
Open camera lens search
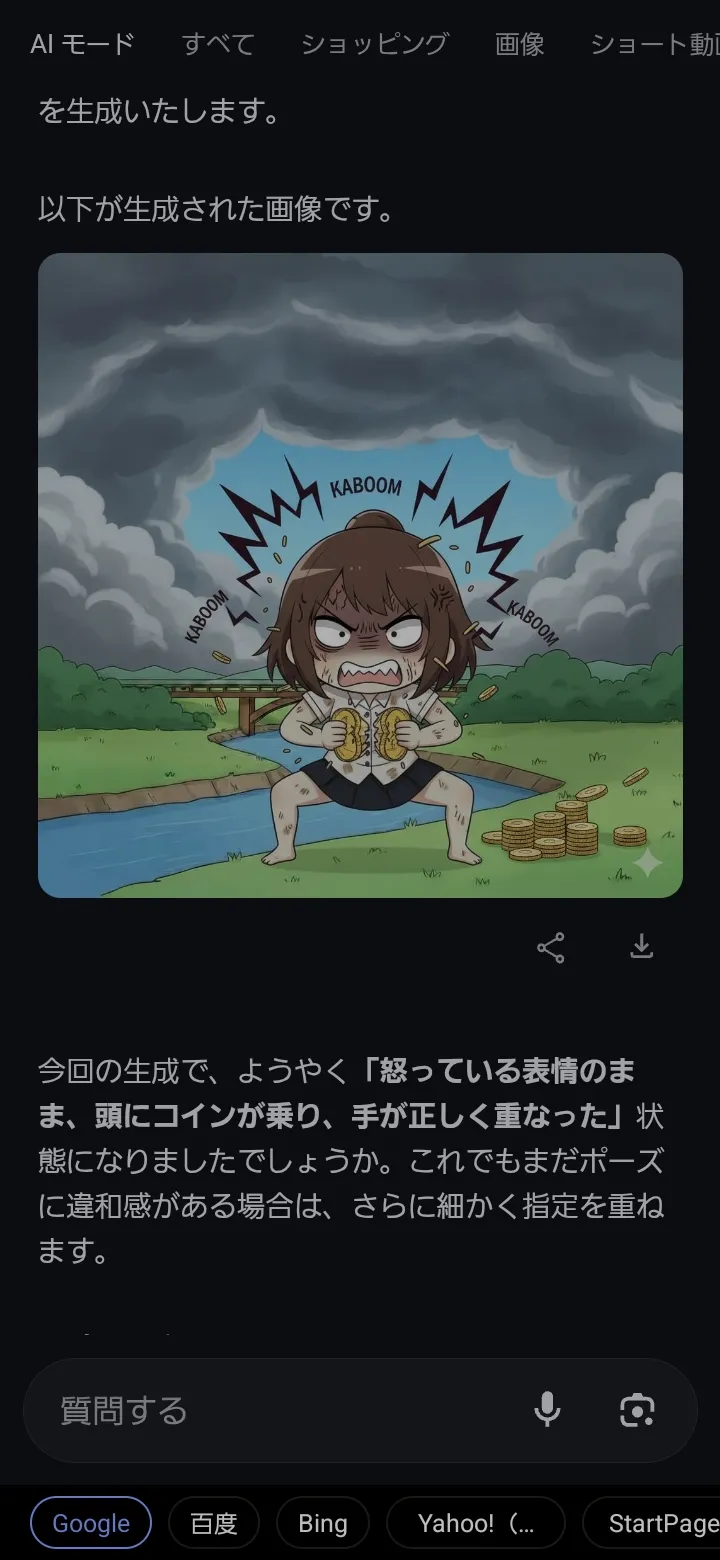point(637,1411)
